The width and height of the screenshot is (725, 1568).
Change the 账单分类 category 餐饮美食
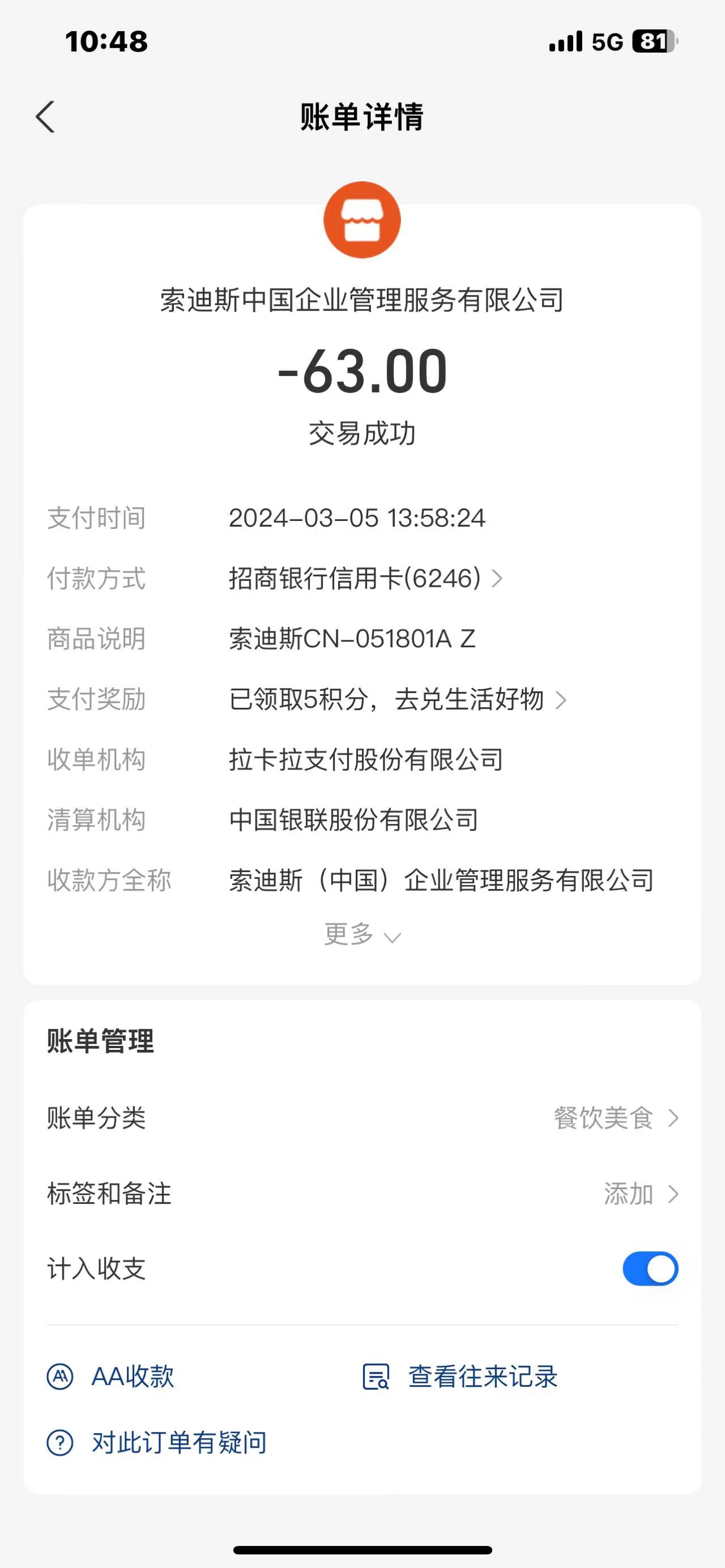(x=615, y=1118)
